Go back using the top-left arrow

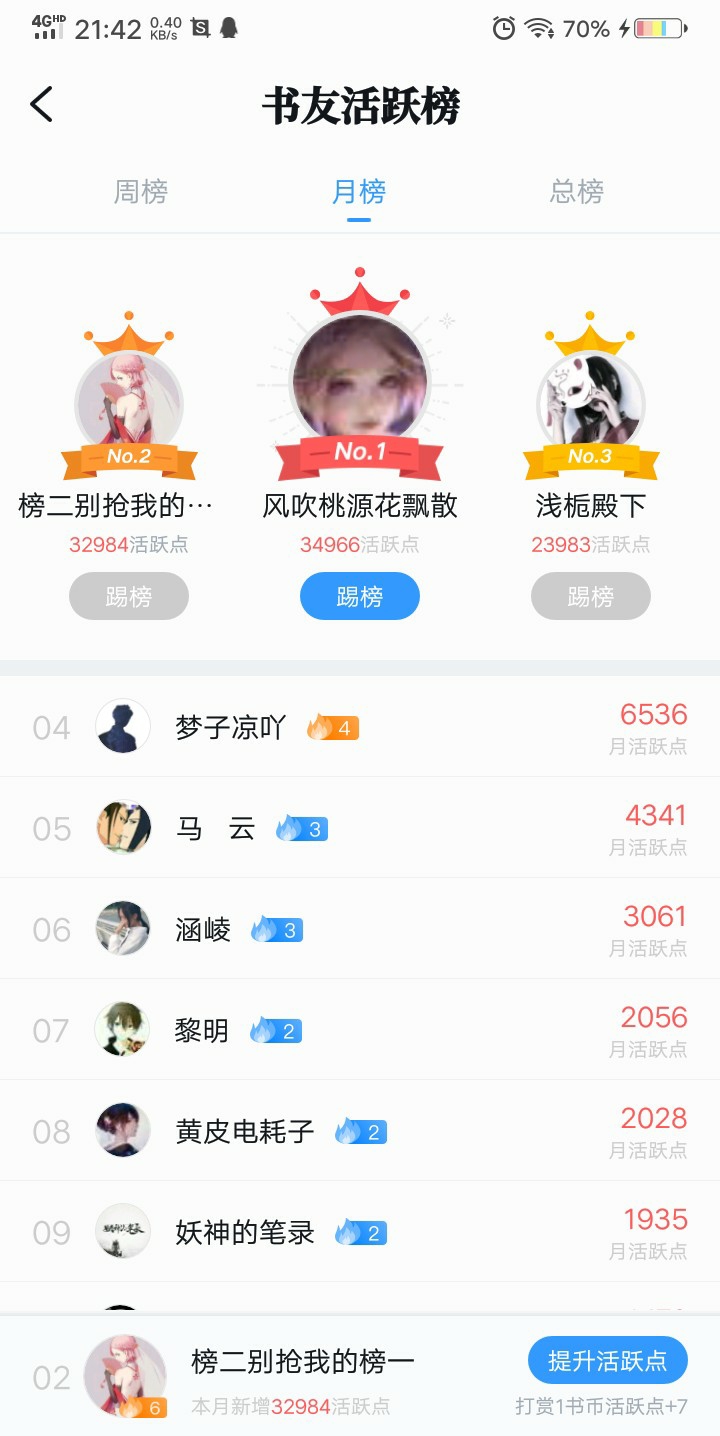click(x=41, y=104)
